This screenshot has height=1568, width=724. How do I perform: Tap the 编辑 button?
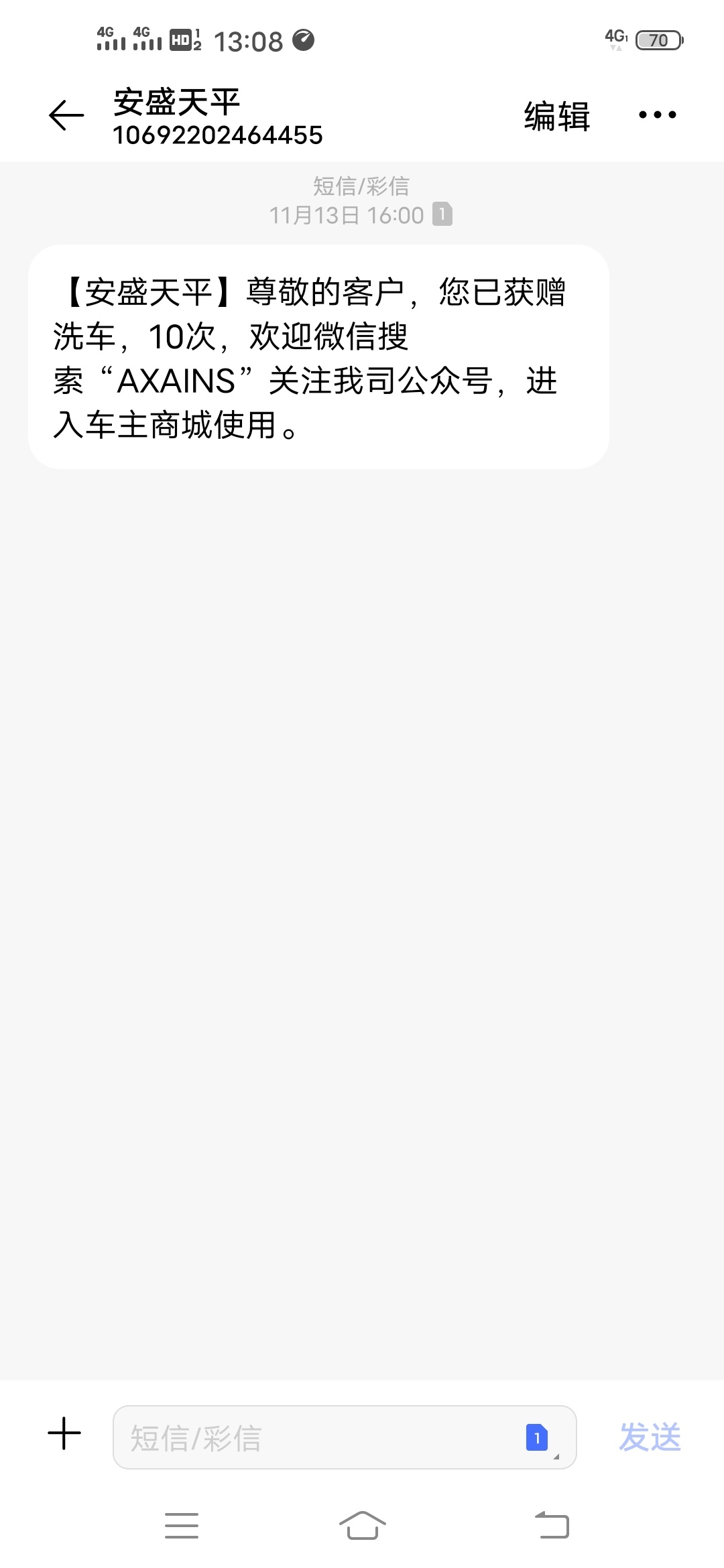(x=557, y=115)
